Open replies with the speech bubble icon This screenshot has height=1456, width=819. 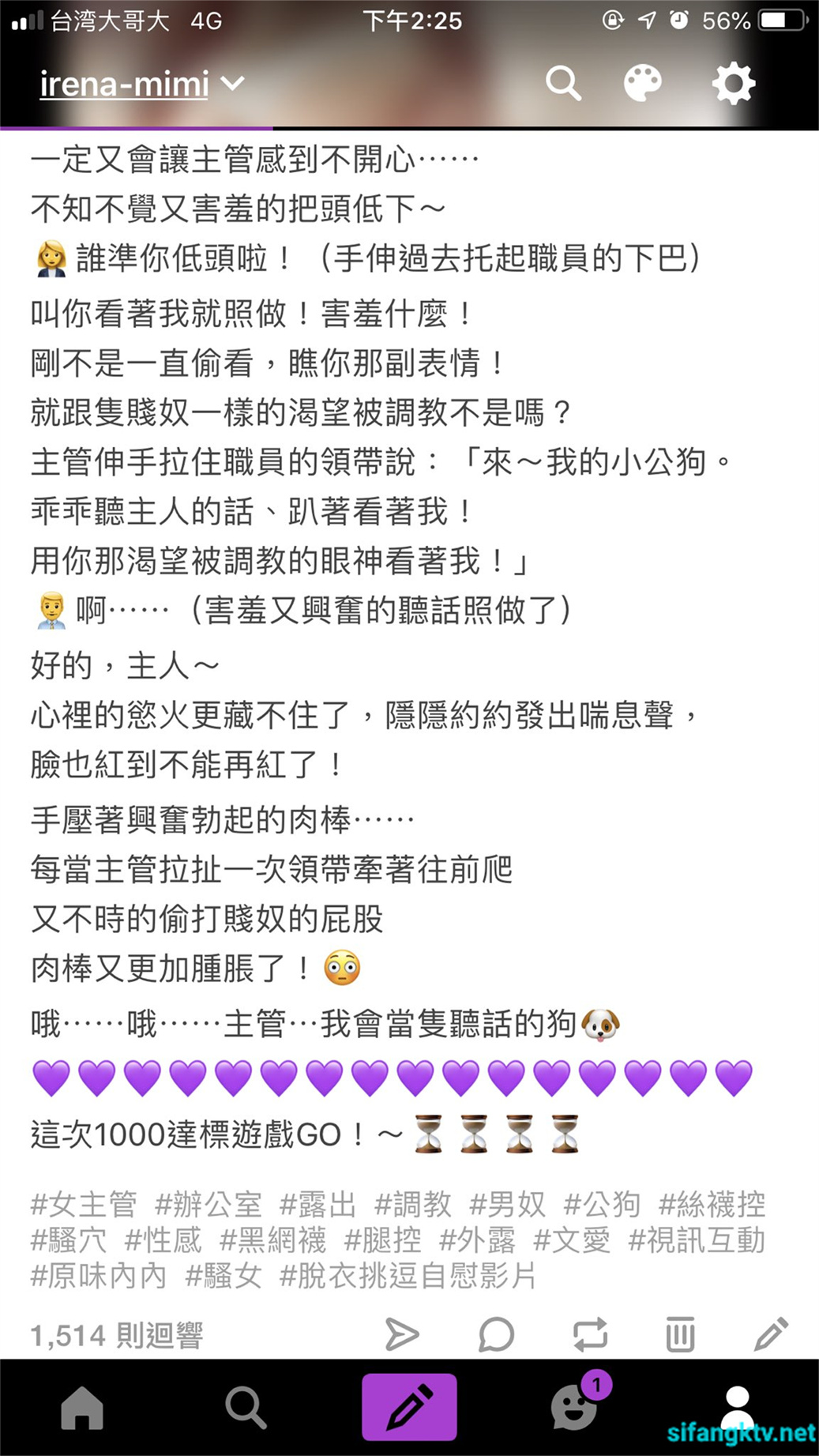click(x=496, y=1334)
